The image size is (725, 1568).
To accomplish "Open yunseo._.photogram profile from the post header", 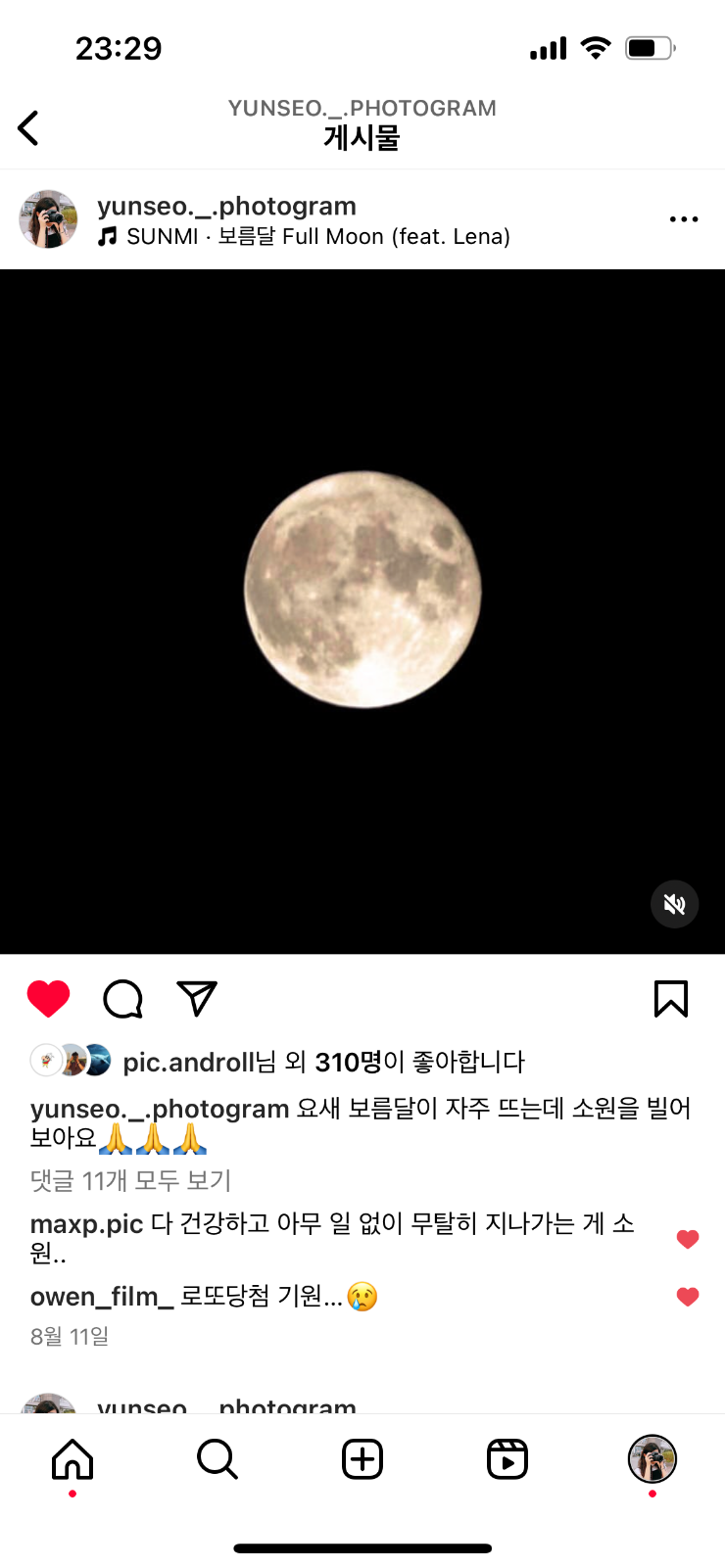I will tap(226, 206).
